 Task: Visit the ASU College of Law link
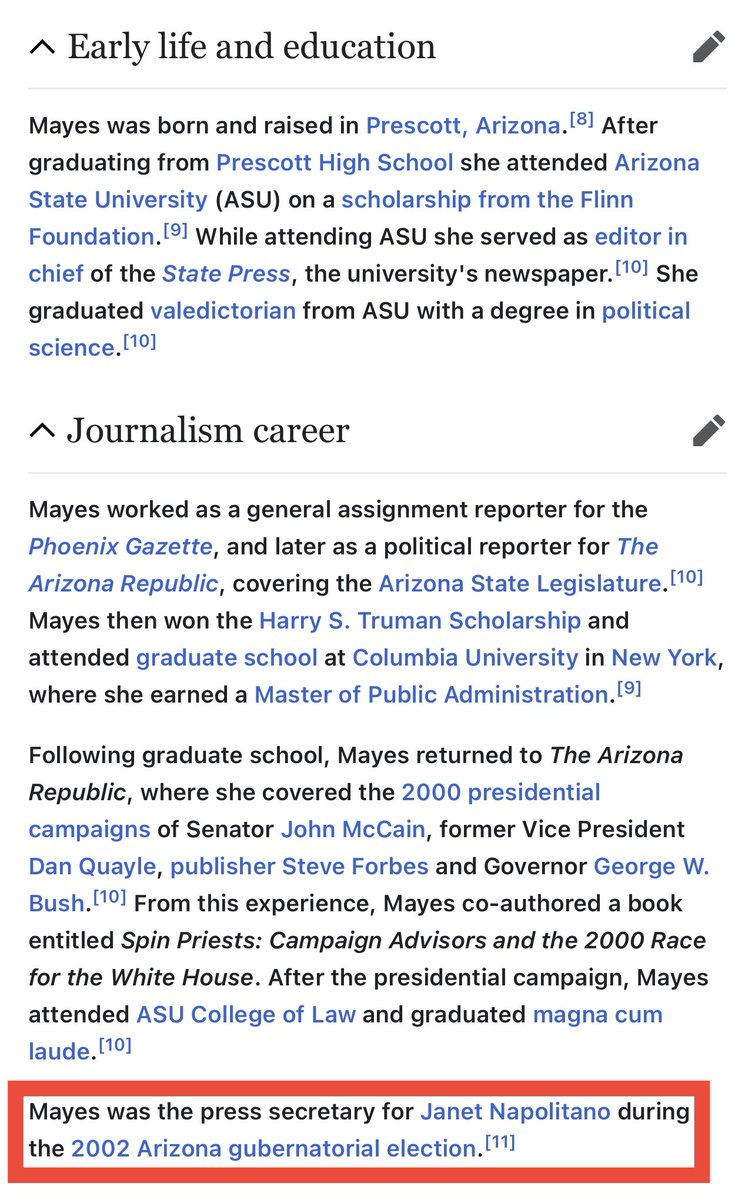246,1014
